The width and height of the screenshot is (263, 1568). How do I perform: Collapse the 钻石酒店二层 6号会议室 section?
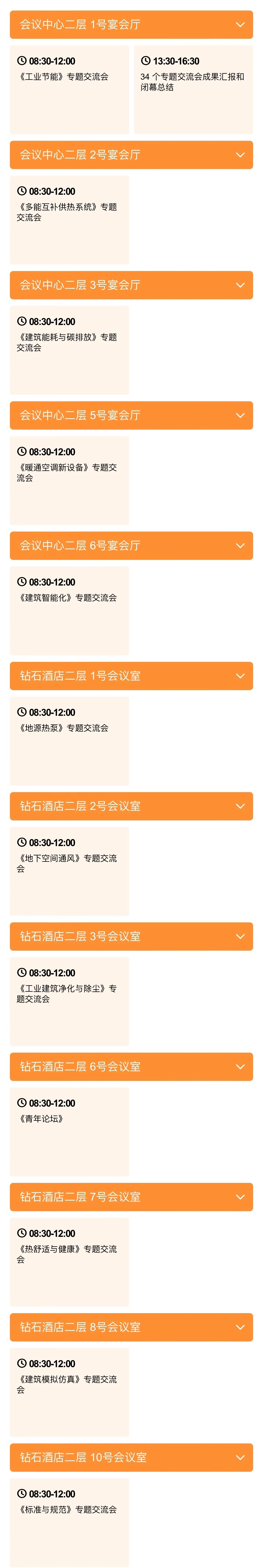click(131, 1066)
